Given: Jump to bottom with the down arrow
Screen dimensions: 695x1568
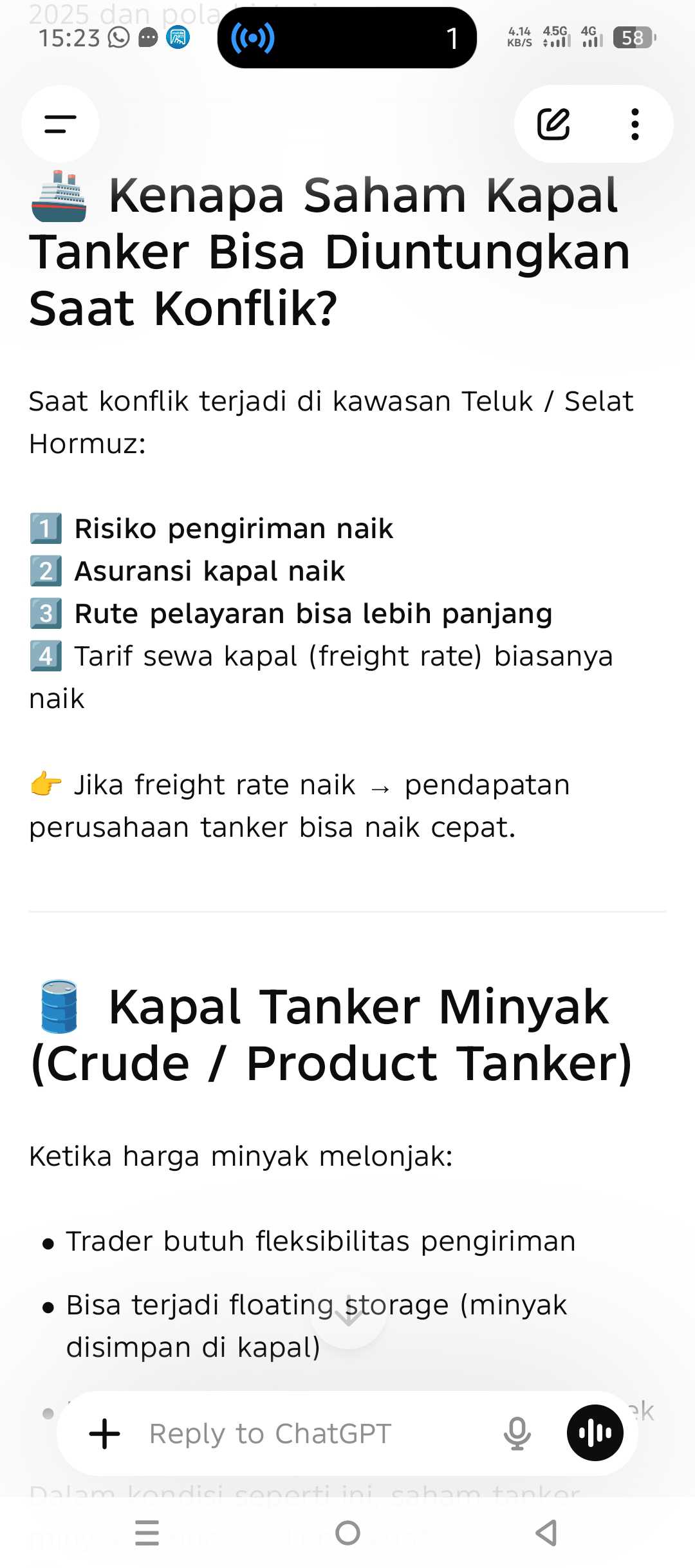Looking at the screenshot, I should (348, 1312).
